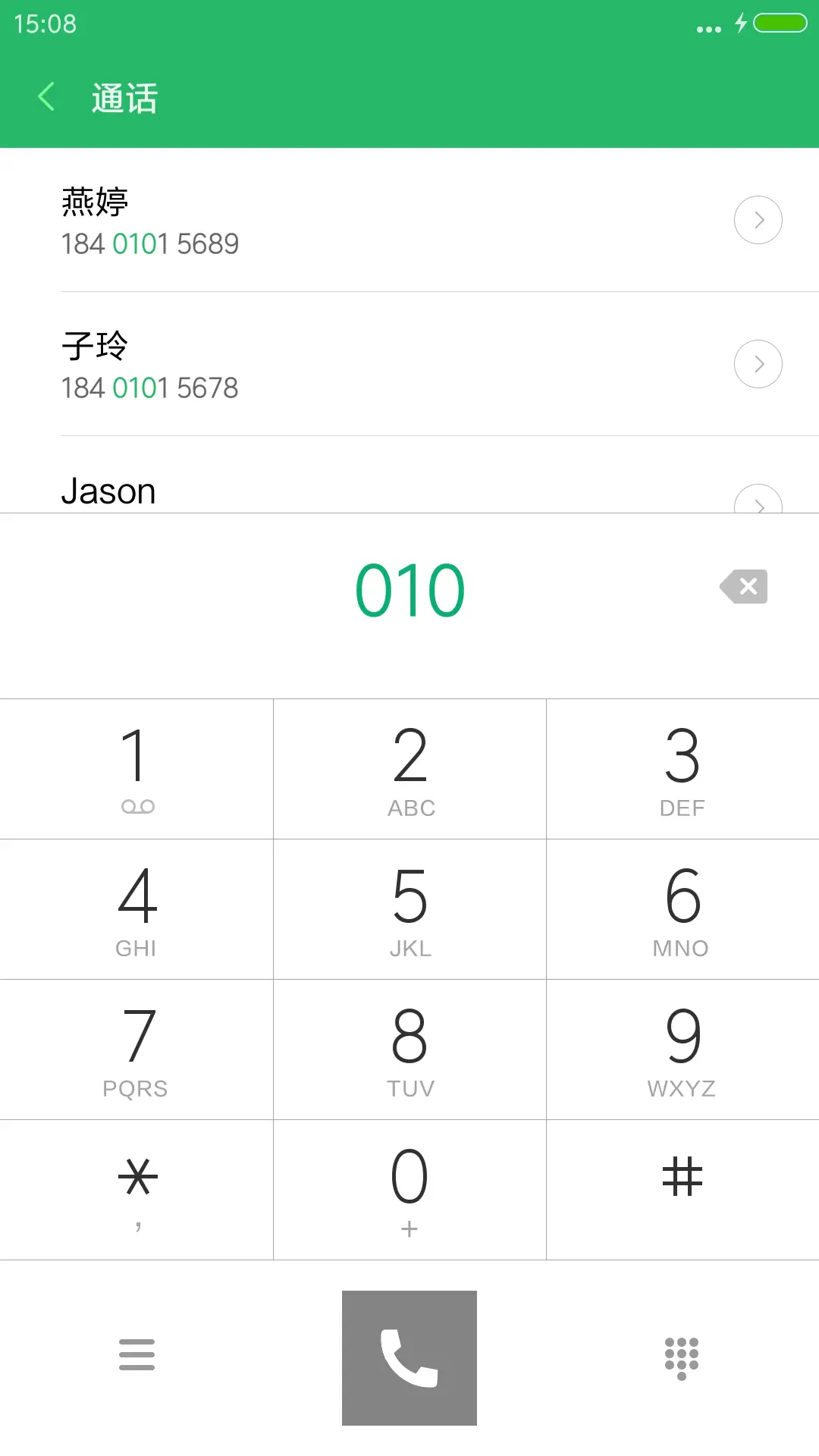This screenshot has height=1456, width=819.
Task: Tap the dialed number 010 field
Action: pyautogui.click(x=409, y=586)
